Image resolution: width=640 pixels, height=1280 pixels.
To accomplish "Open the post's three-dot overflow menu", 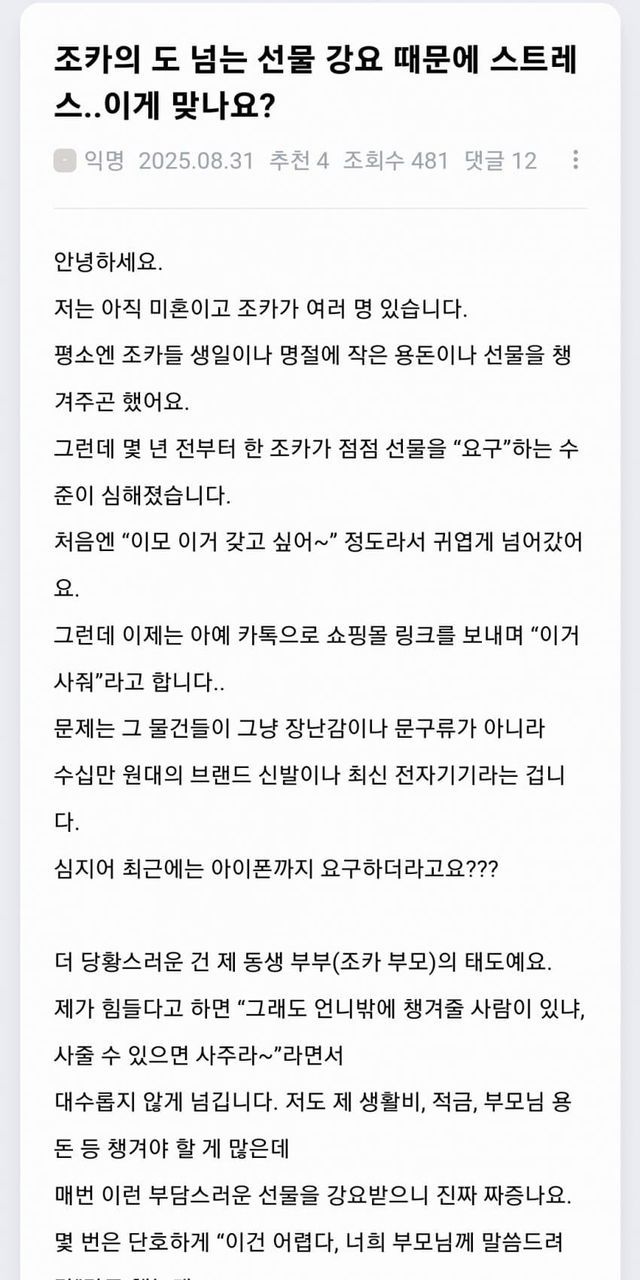I will (x=575, y=160).
